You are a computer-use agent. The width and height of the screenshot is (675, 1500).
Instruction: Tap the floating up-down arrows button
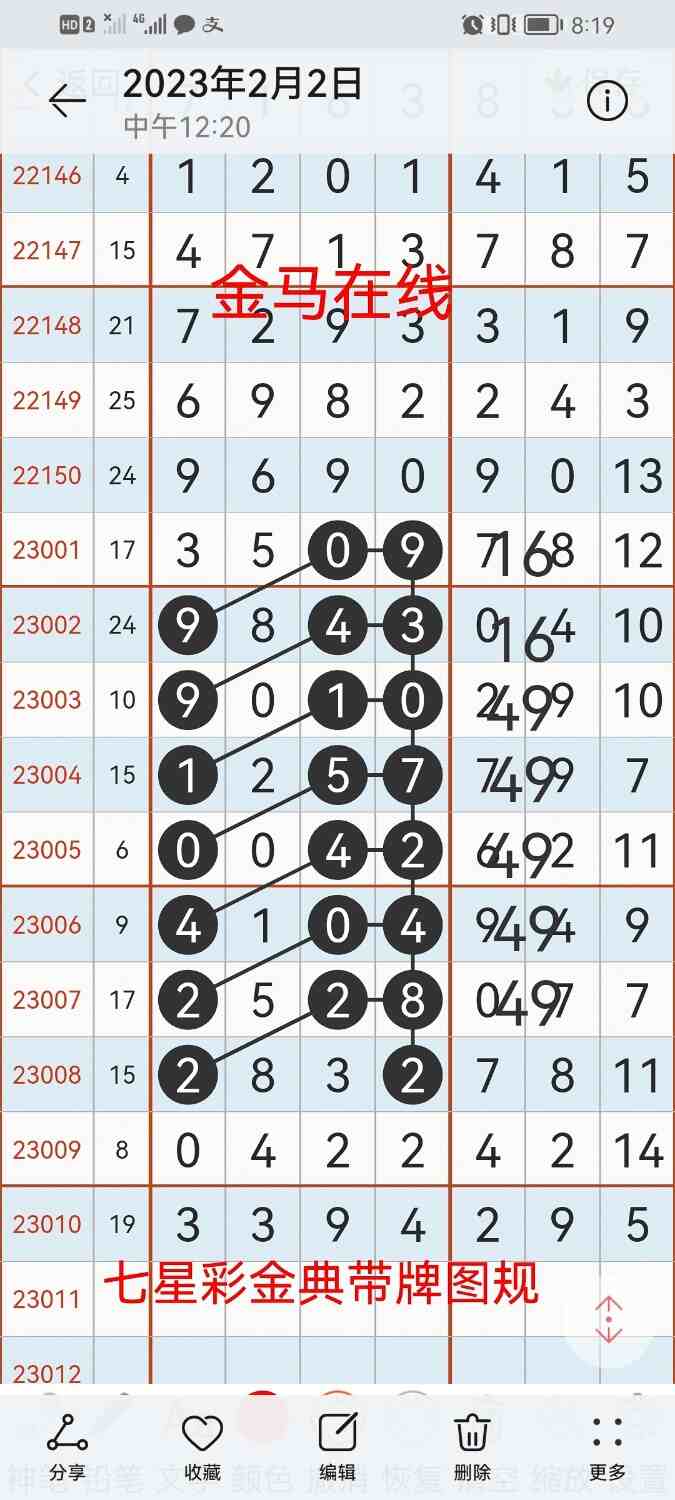[608, 1320]
